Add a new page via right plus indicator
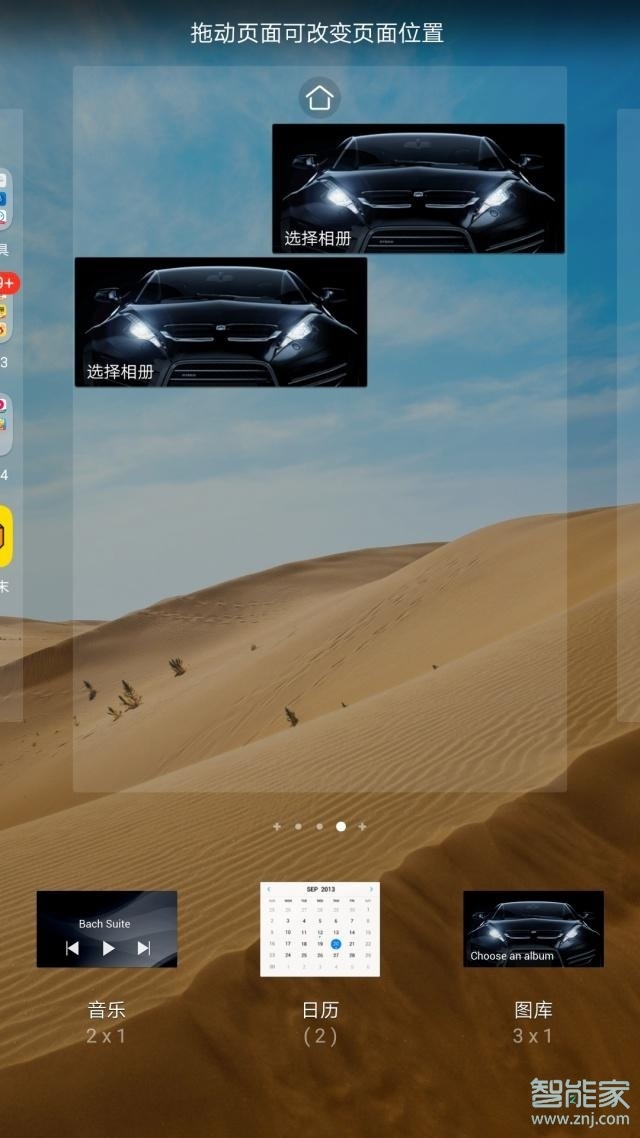This screenshot has height=1138, width=640. (362, 827)
